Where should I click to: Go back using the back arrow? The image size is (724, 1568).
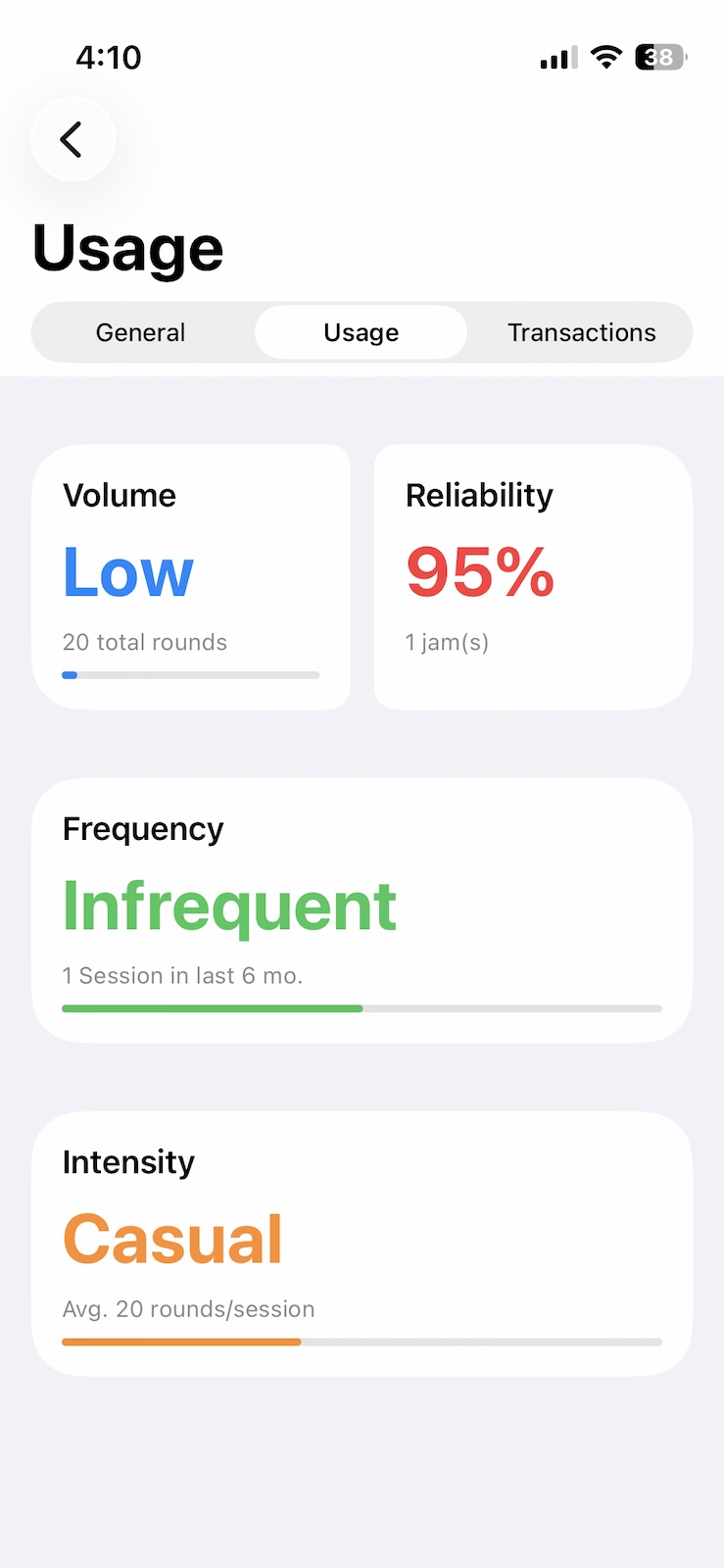(x=72, y=139)
